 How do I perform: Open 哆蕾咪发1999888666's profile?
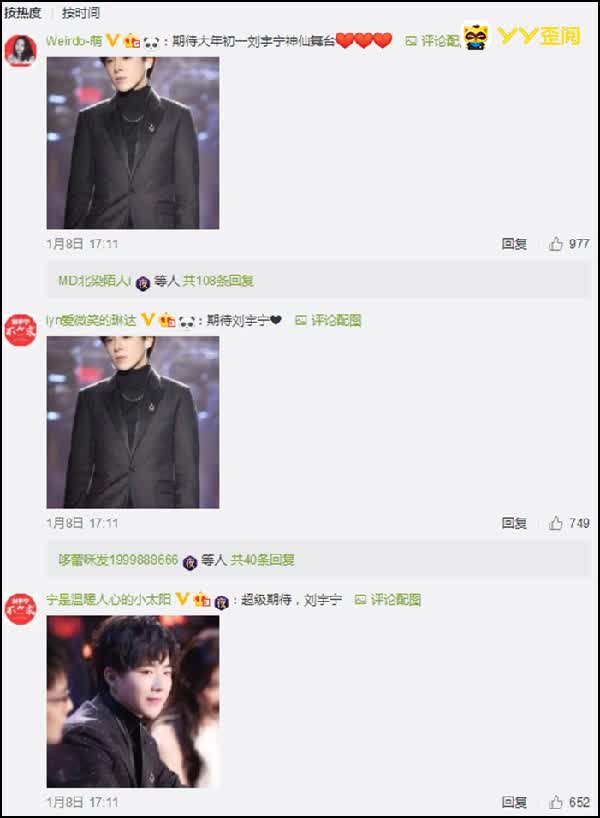tap(118, 561)
